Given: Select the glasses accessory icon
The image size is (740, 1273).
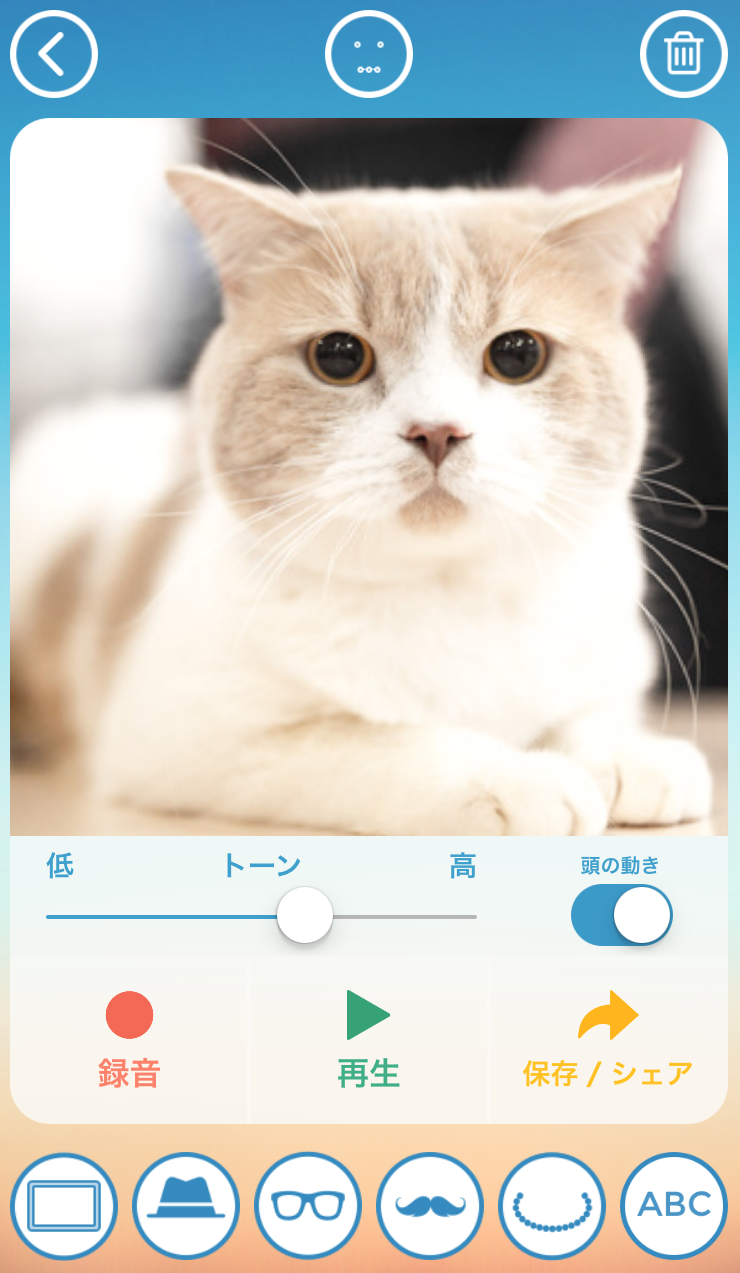Looking at the screenshot, I should pyautogui.click(x=308, y=1205).
